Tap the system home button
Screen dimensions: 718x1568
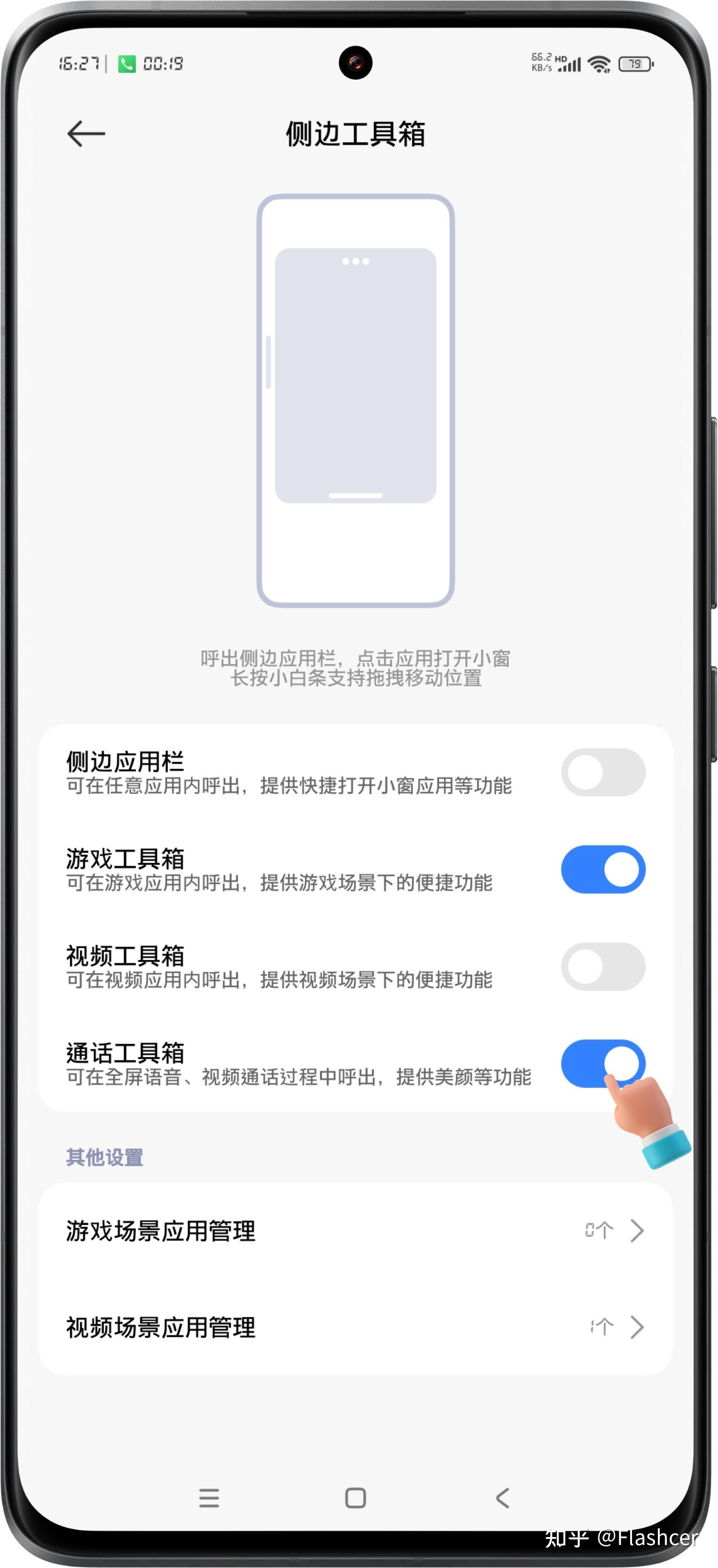click(355, 1498)
